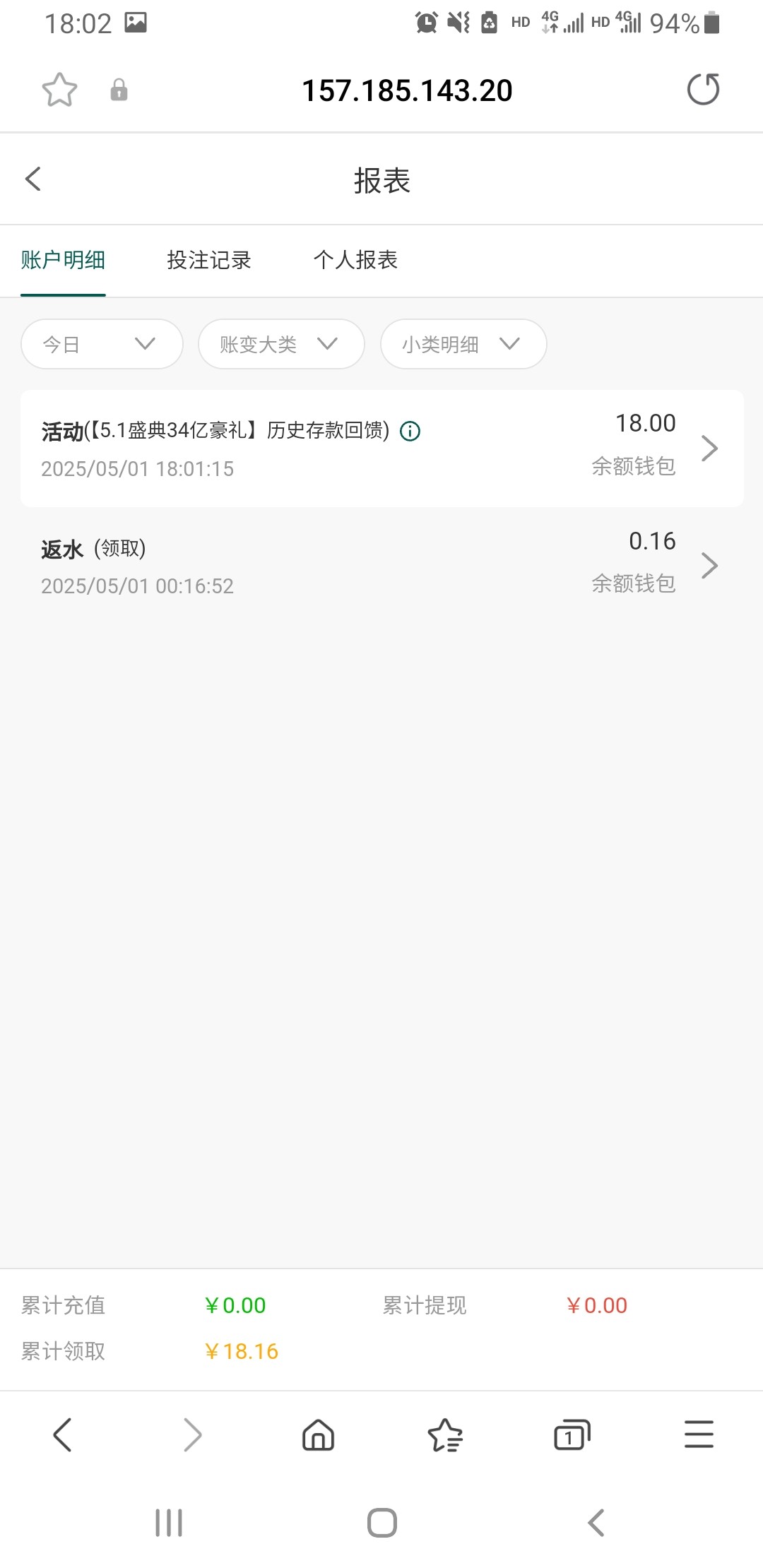Bookmark this page with the star icon

click(59, 90)
